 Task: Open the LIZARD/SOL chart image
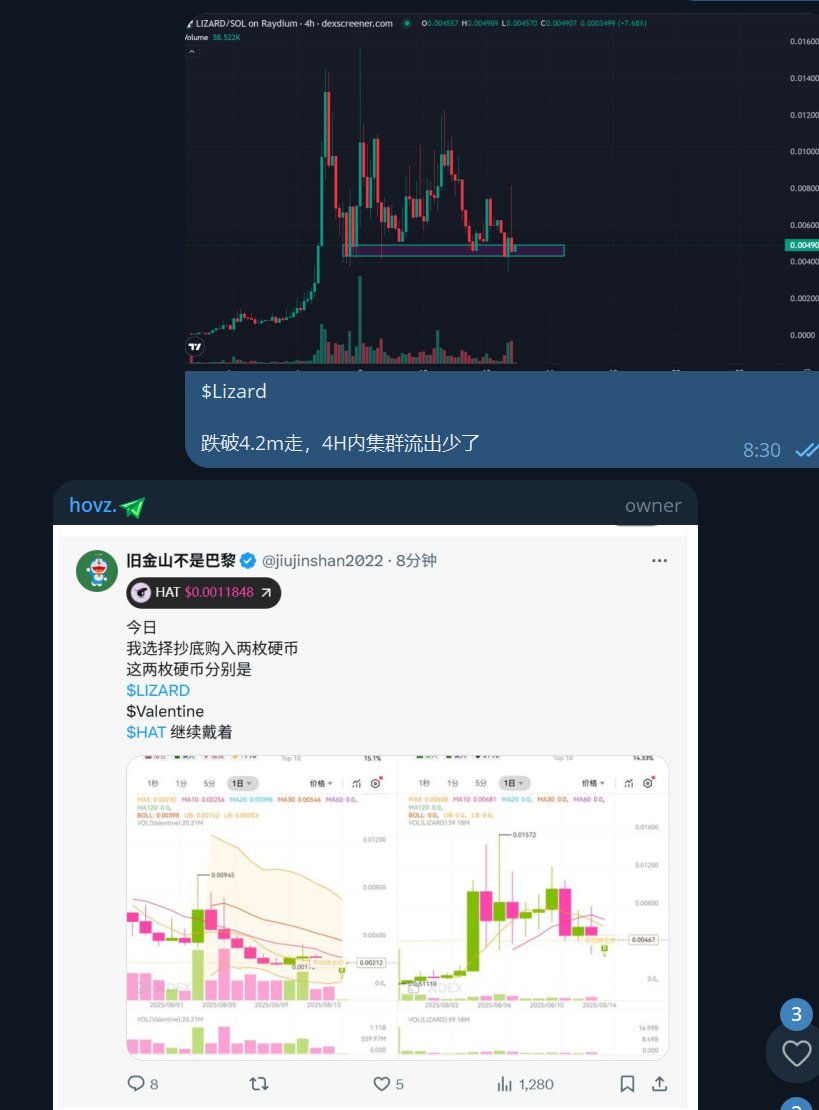pos(500,190)
